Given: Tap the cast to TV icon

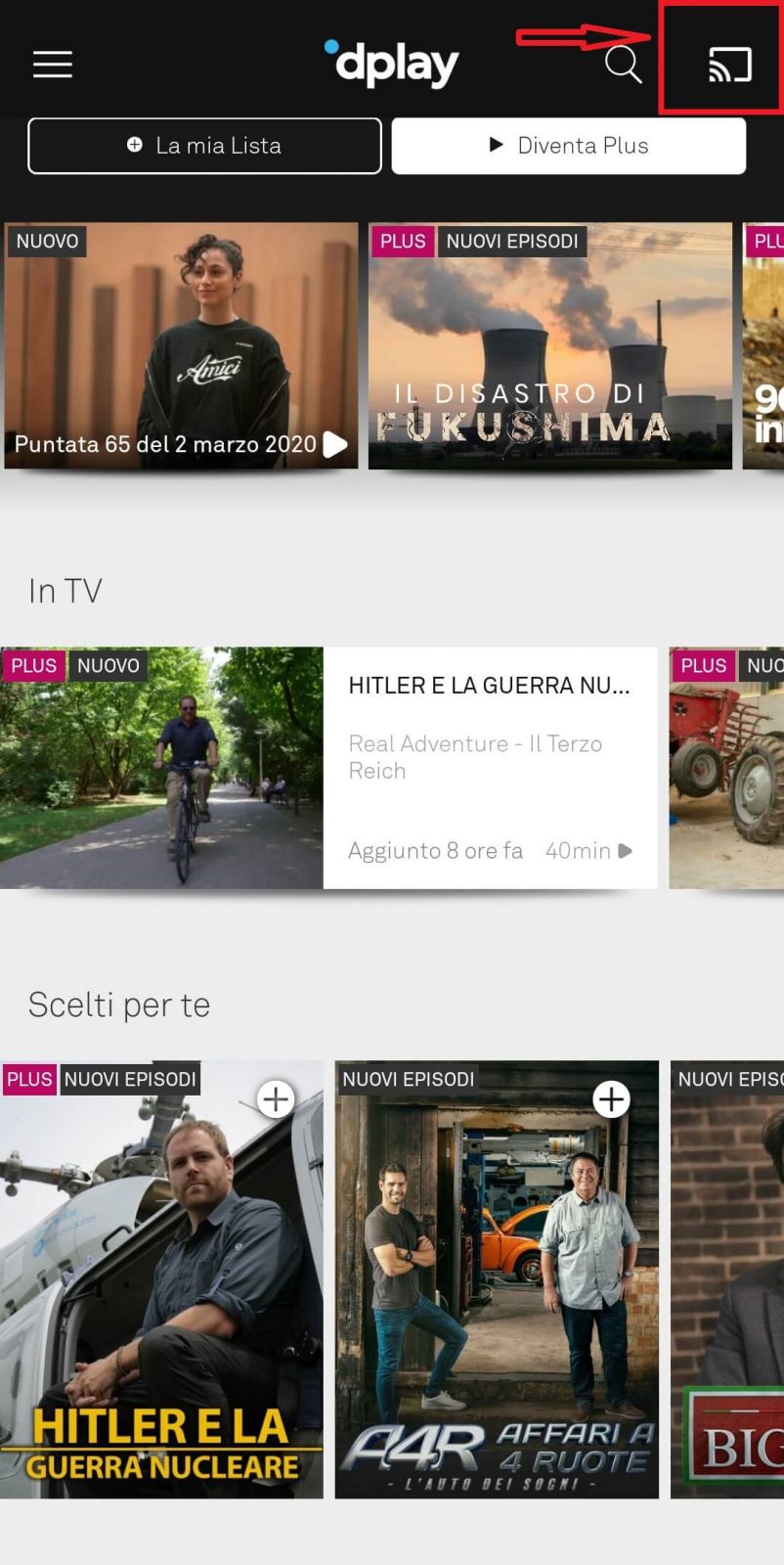Looking at the screenshot, I should (x=729, y=65).
